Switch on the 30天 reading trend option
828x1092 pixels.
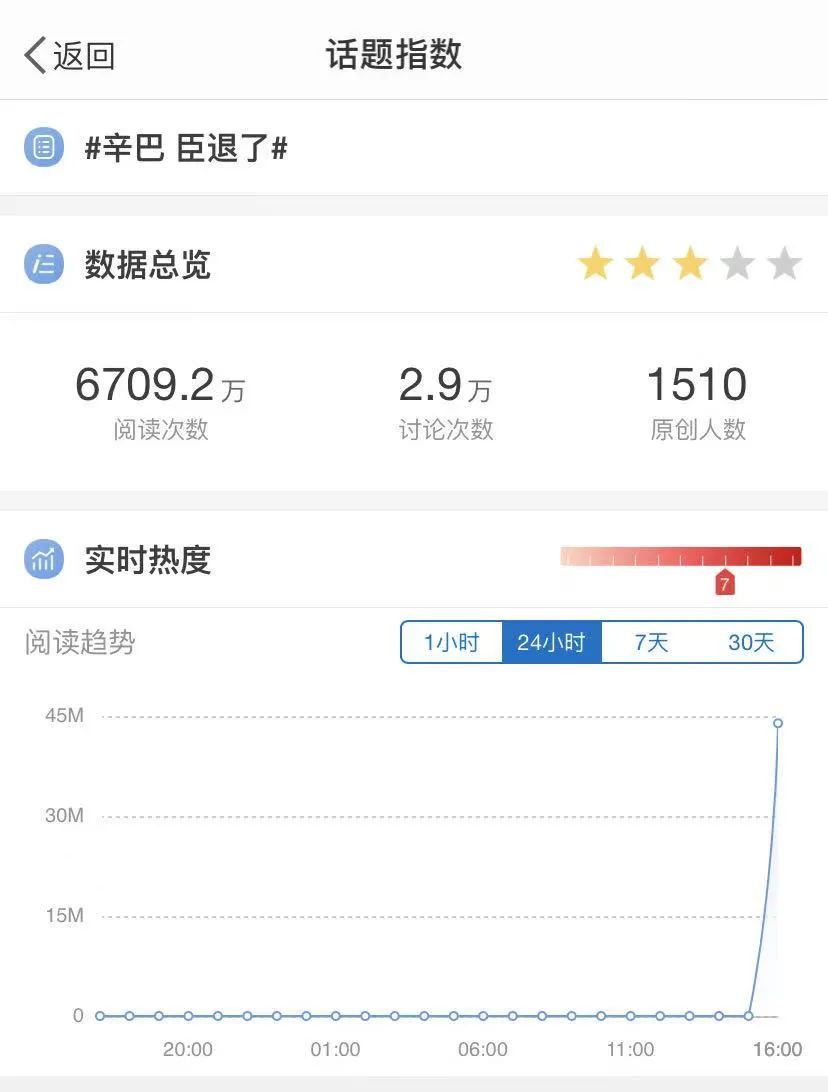tap(751, 642)
